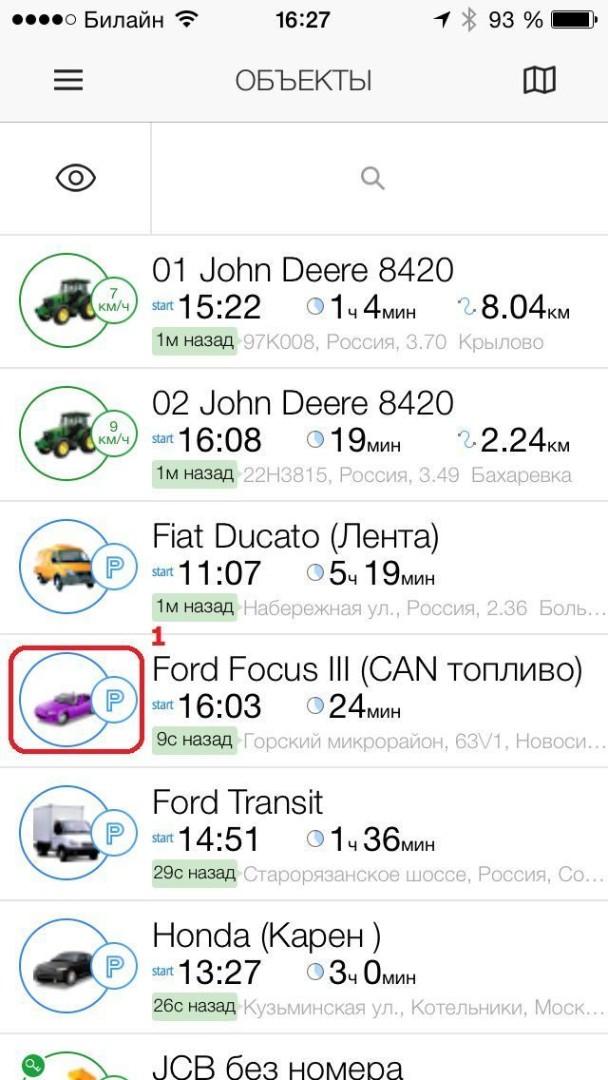Open Ford Focus III (CAN топливо) row

(x=304, y=700)
